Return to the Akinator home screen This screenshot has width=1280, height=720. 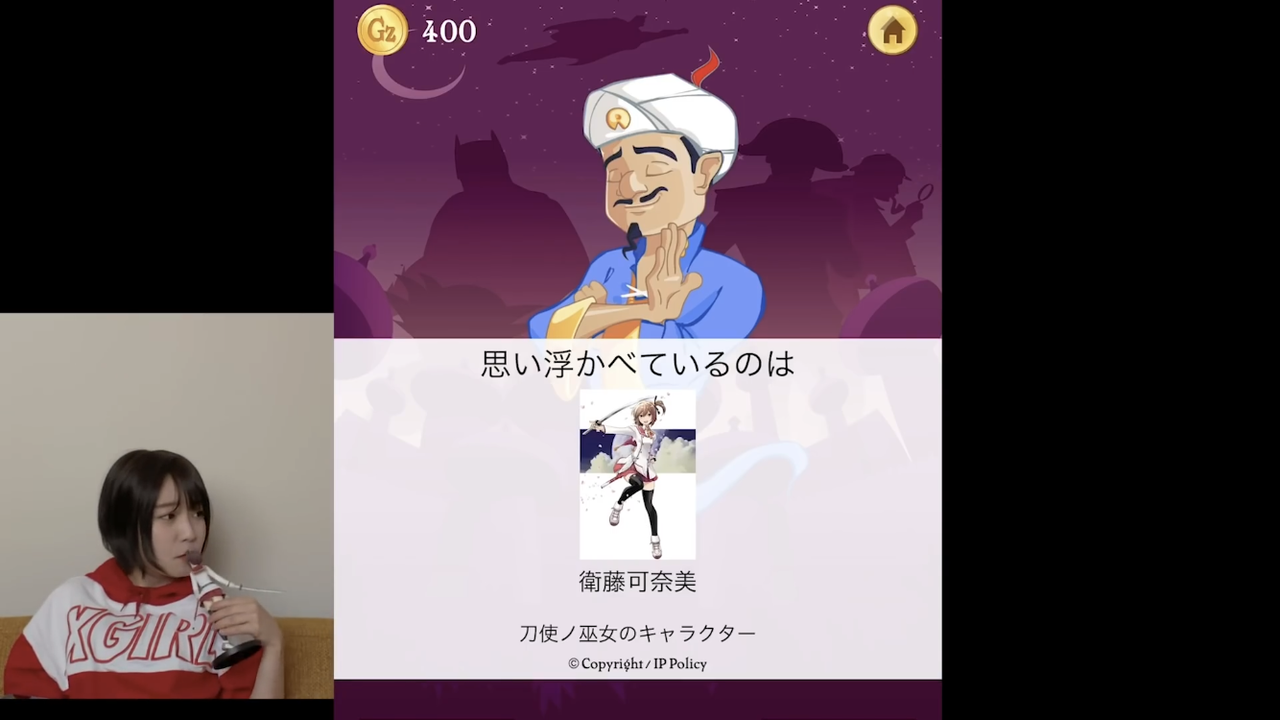892,31
